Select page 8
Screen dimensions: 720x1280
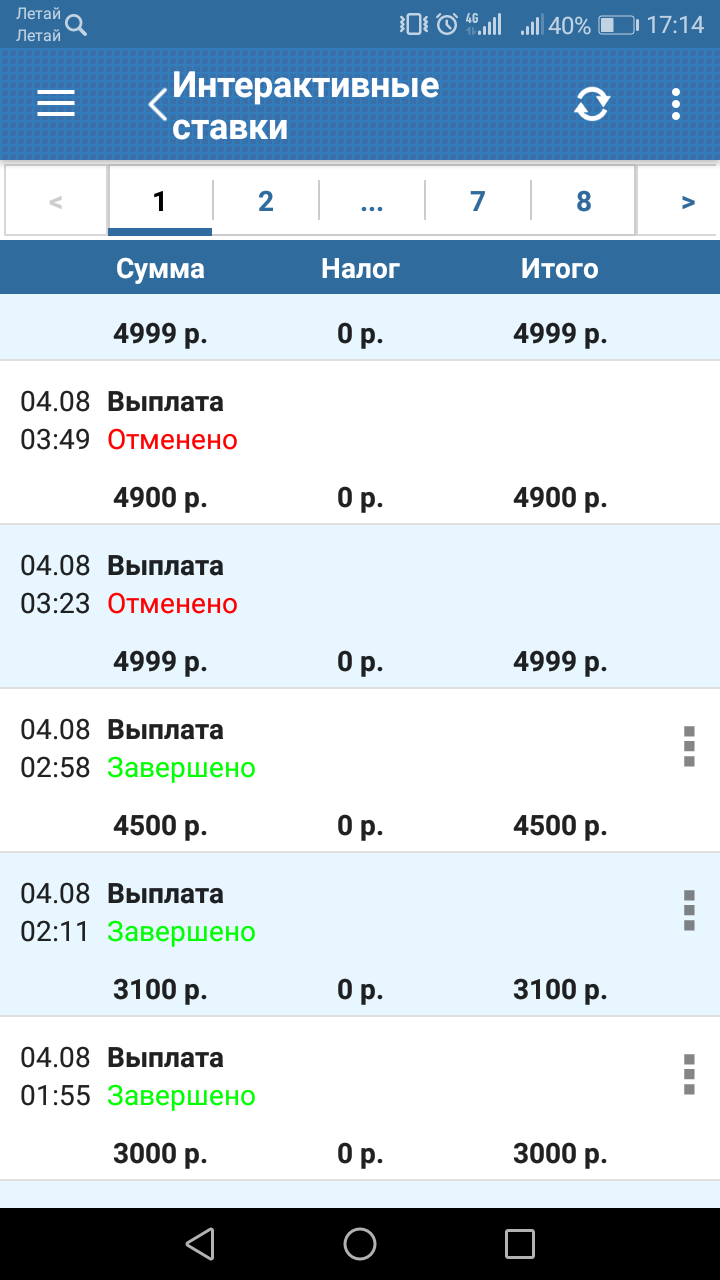point(584,202)
